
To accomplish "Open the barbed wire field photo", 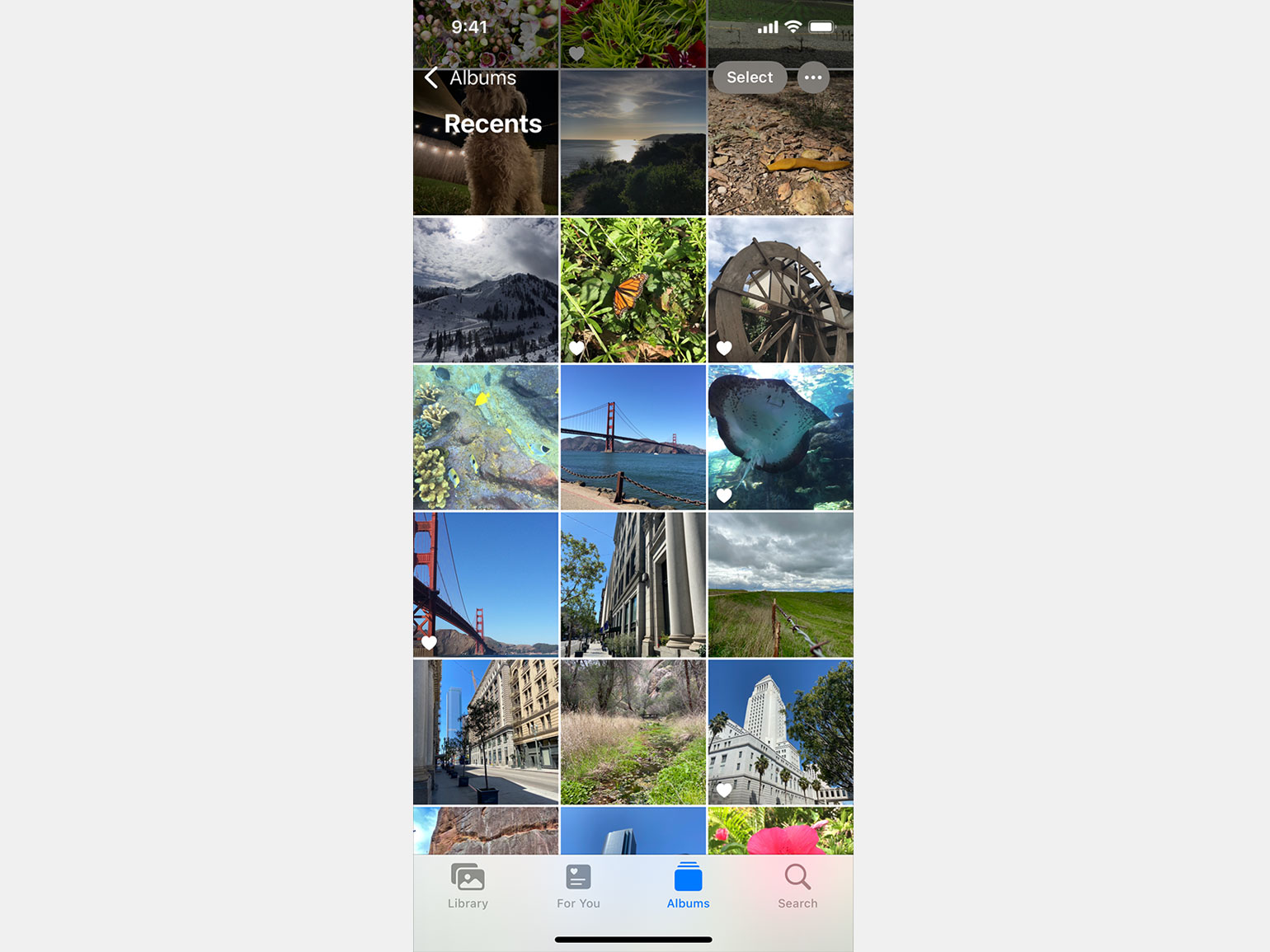I will (780, 584).
